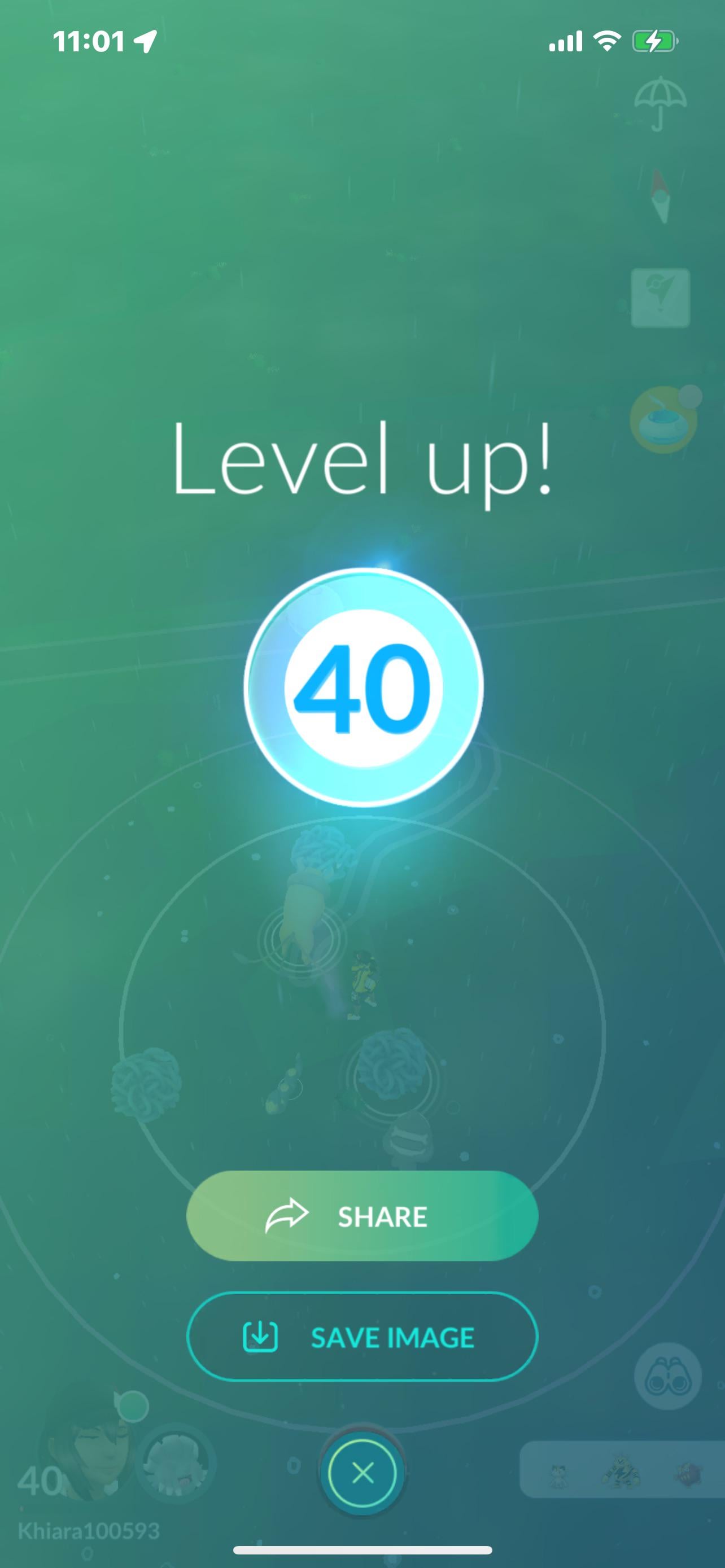Viewport: 725px width, 1568px height.
Task: Save the level up image
Action: click(x=362, y=1337)
